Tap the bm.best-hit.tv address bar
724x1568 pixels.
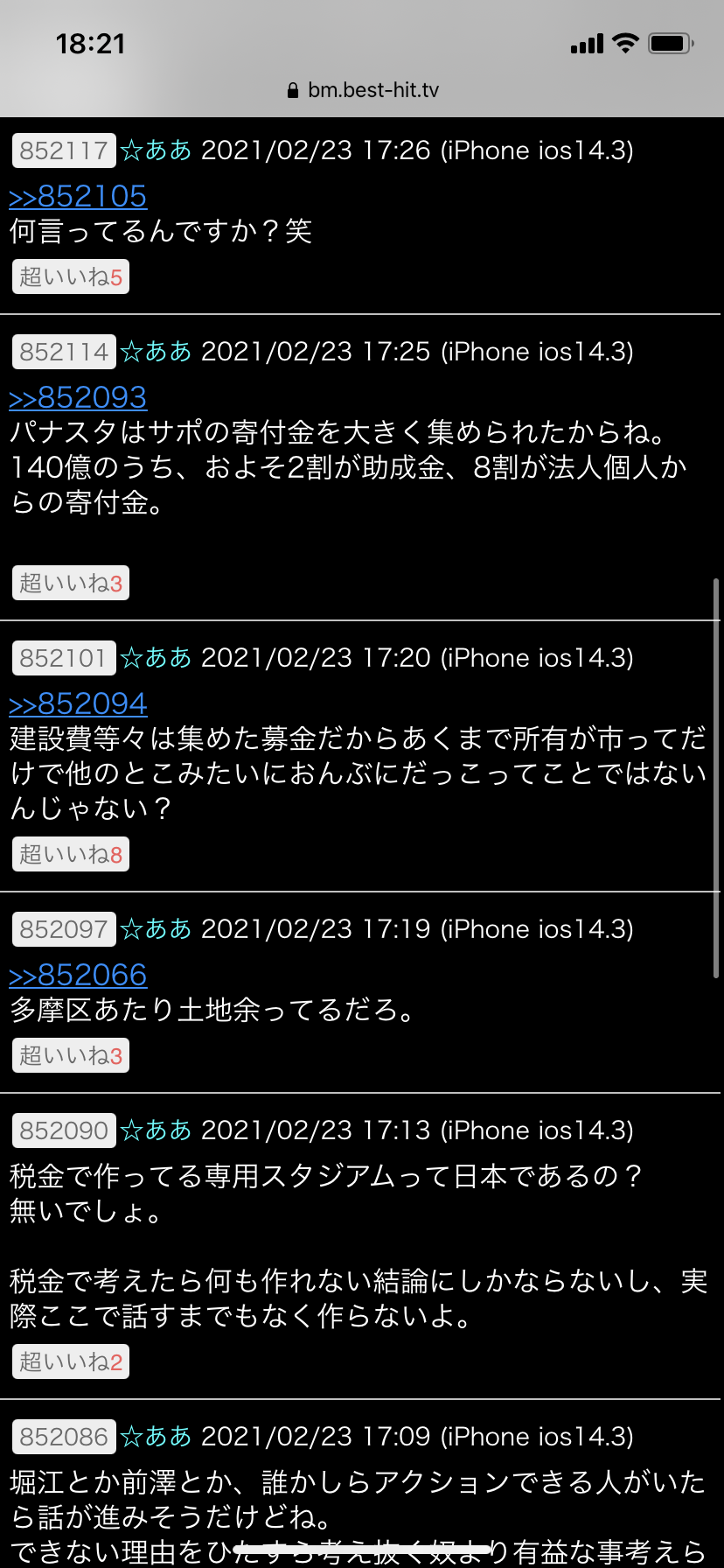[x=362, y=90]
